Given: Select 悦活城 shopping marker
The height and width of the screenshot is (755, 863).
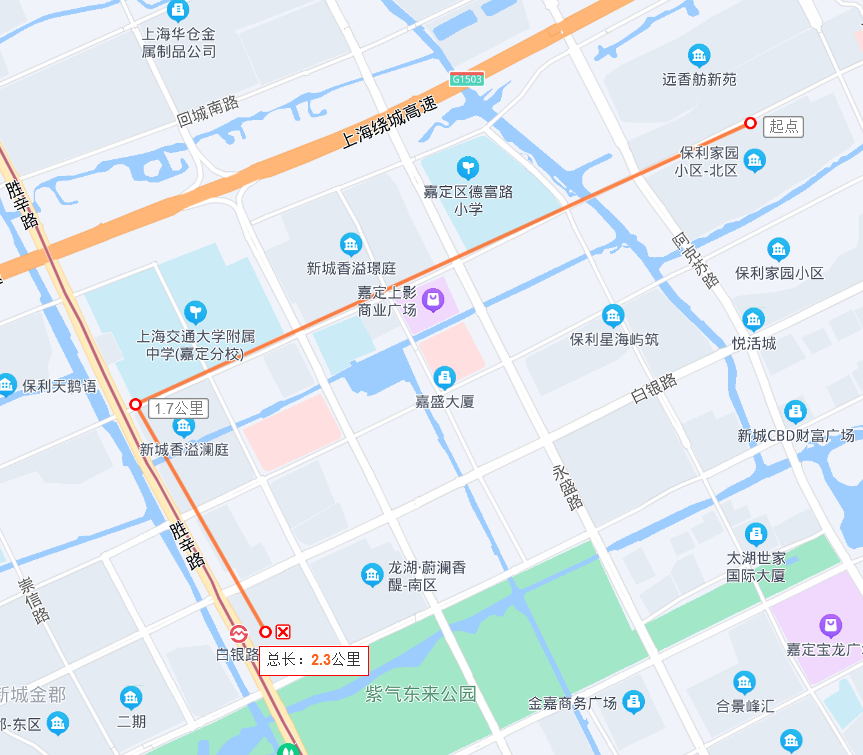Looking at the screenshot, I should [x=754, y=320].
